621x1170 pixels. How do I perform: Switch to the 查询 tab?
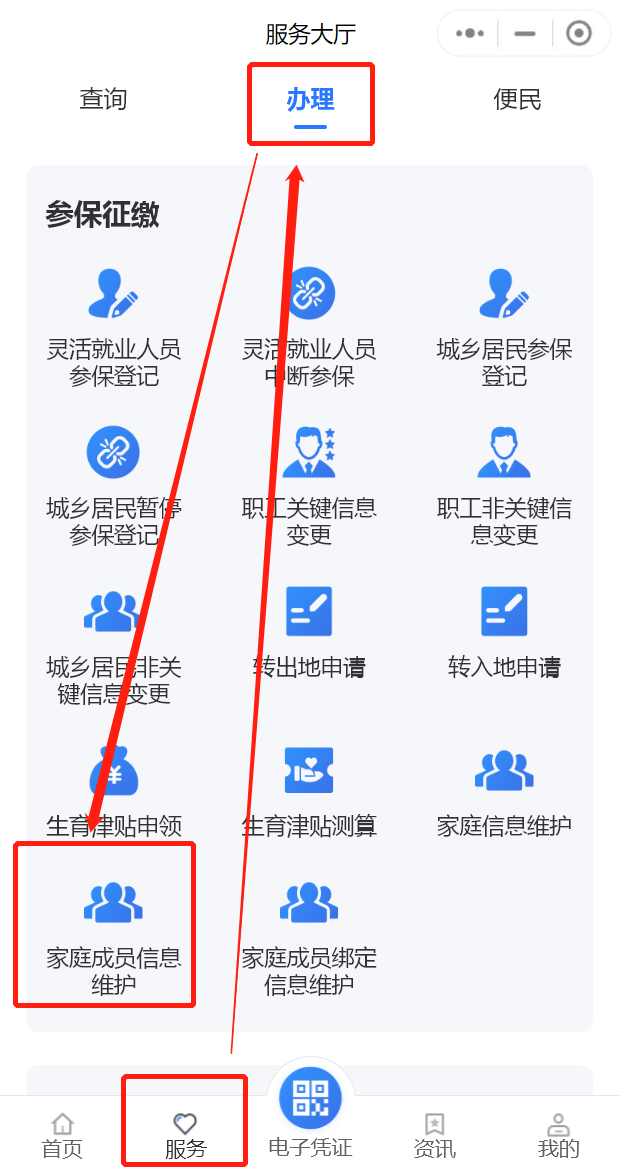pos(103,99)
